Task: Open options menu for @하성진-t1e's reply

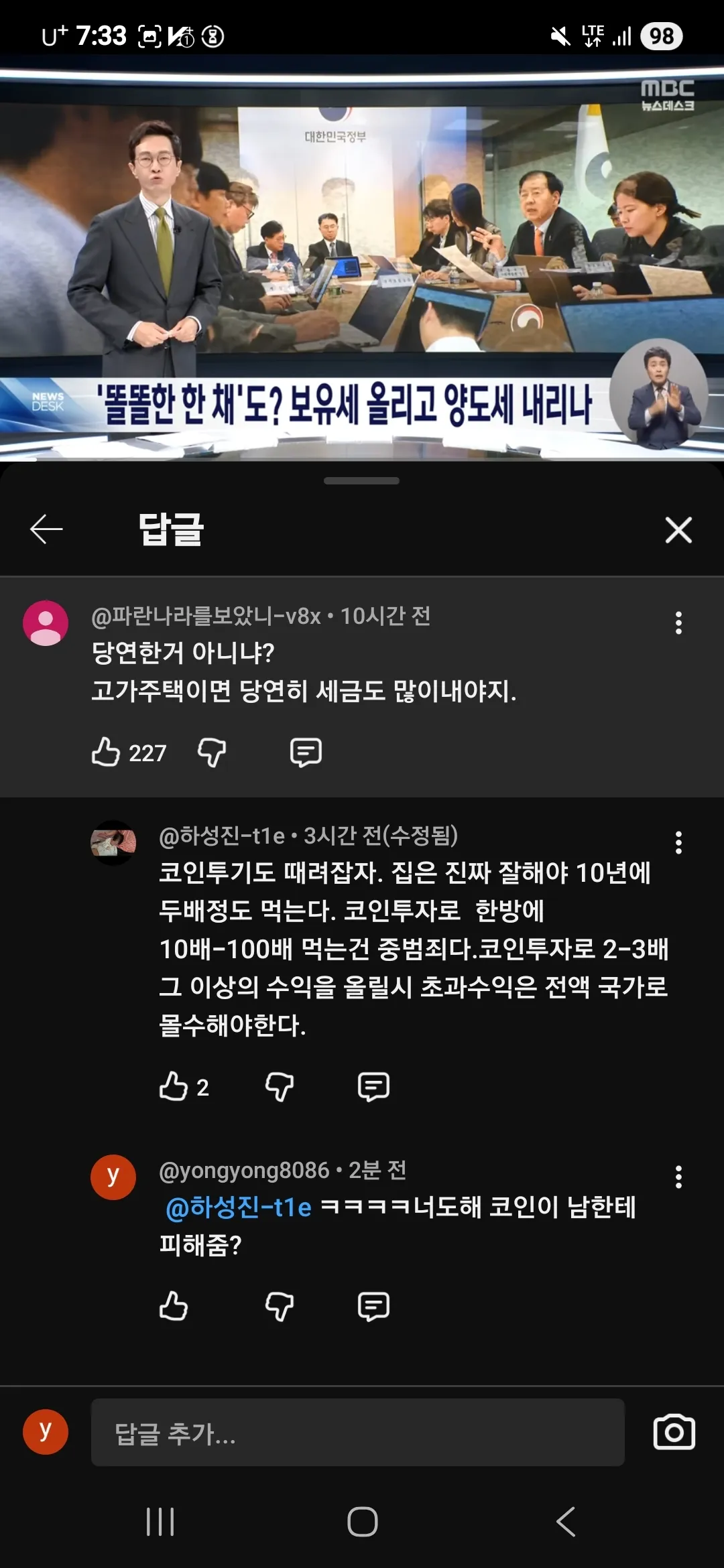Action: [678, 842]
